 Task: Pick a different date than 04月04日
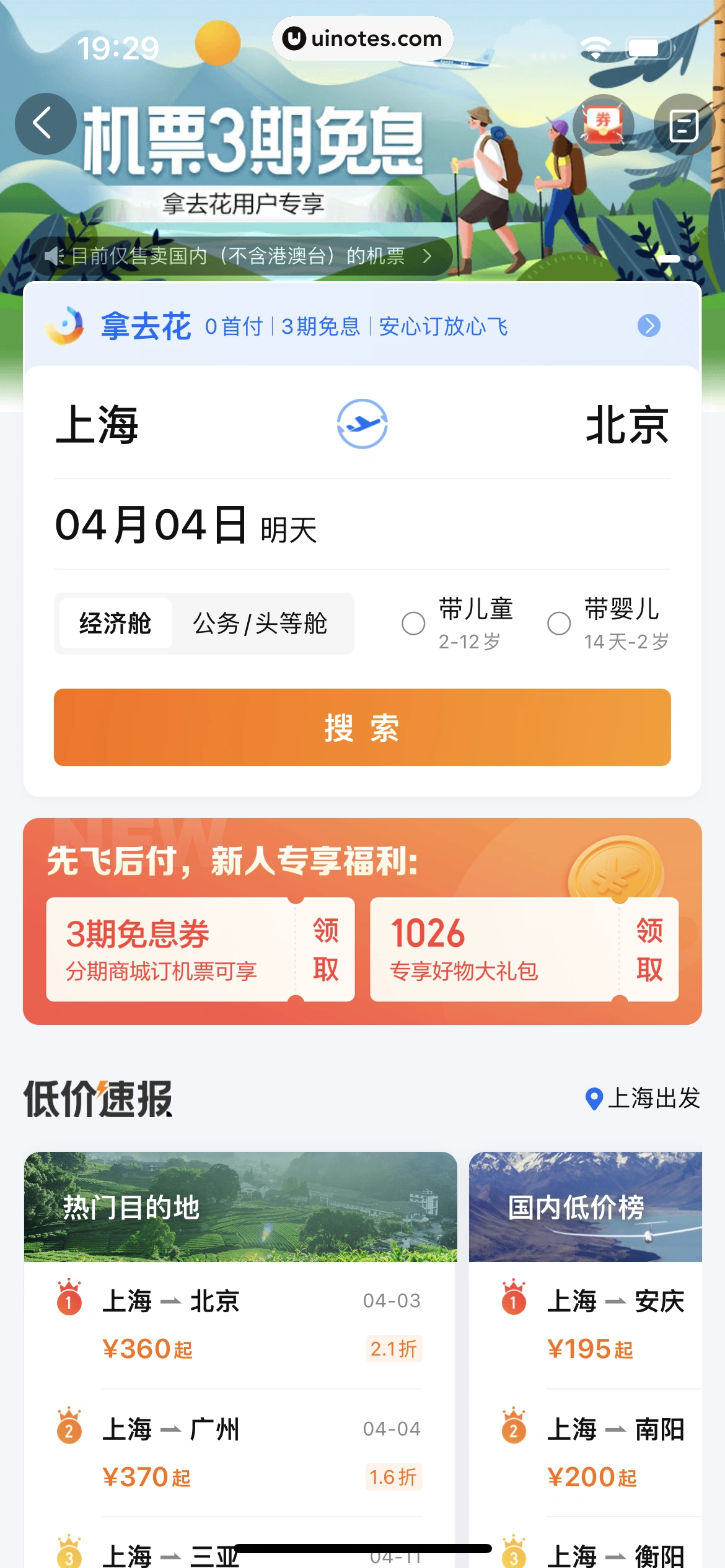(186, 525)
